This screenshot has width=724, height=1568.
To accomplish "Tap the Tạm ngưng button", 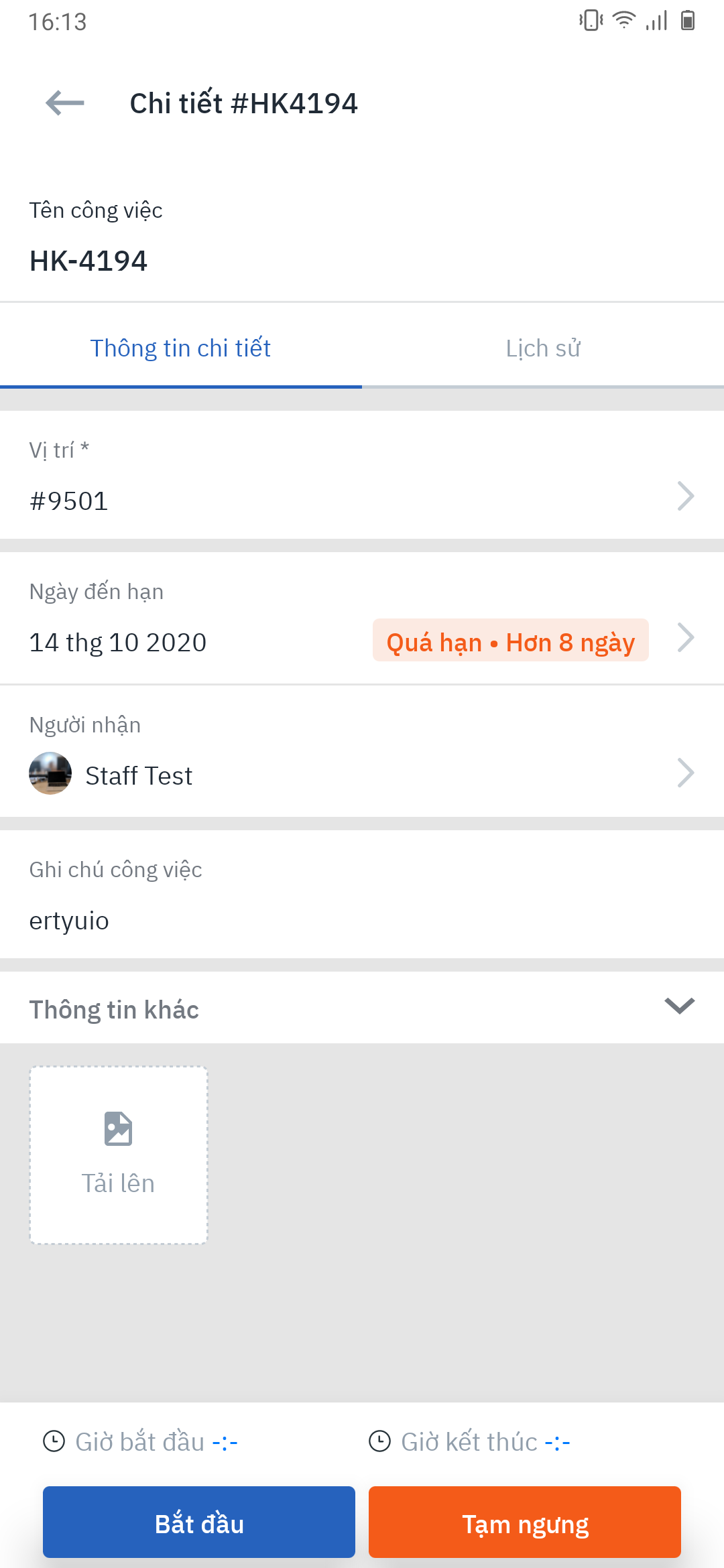I will pyautogui.click(x=525, y=1522).
